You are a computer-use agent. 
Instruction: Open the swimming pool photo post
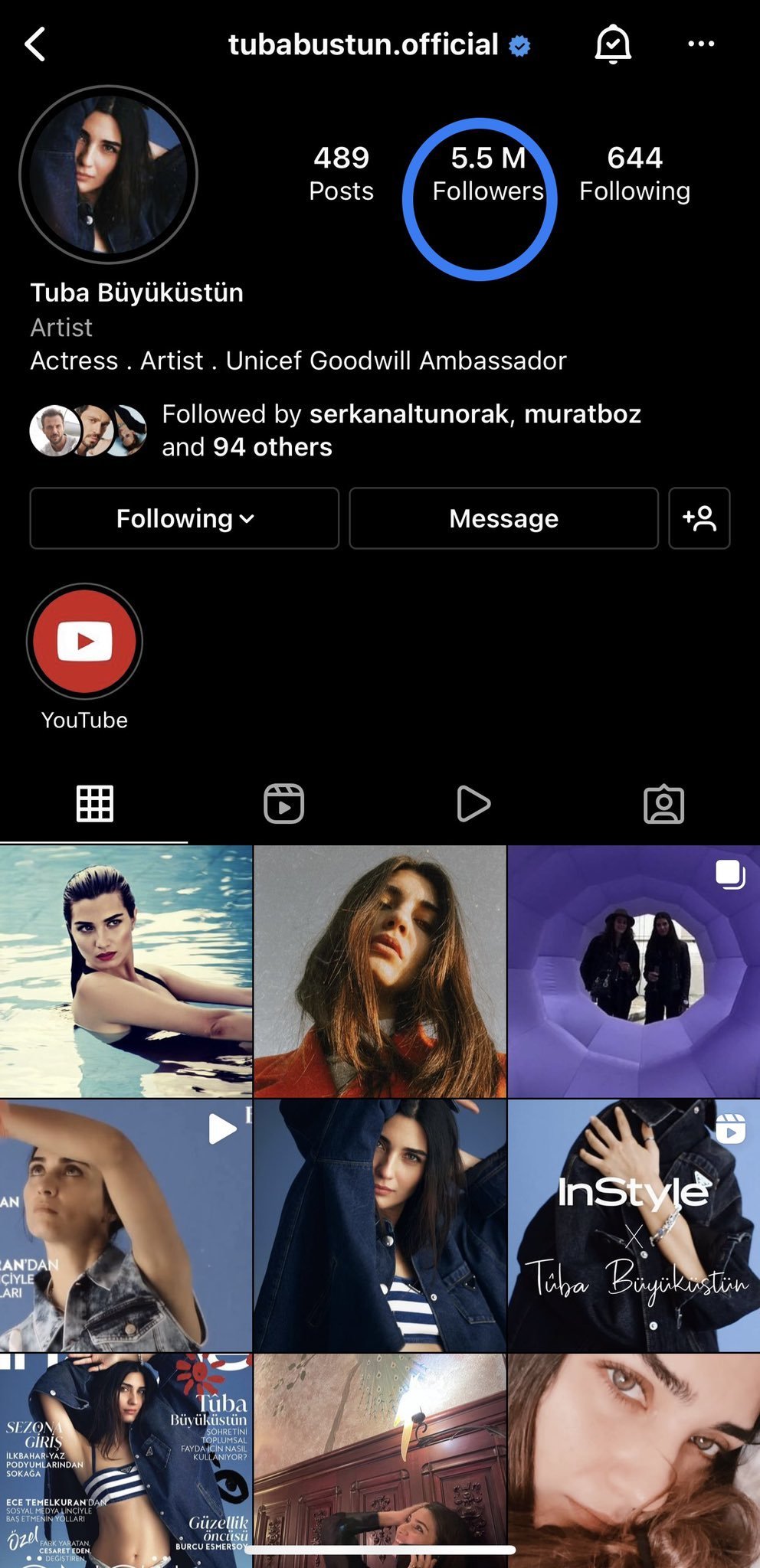[x=126, y=971]
